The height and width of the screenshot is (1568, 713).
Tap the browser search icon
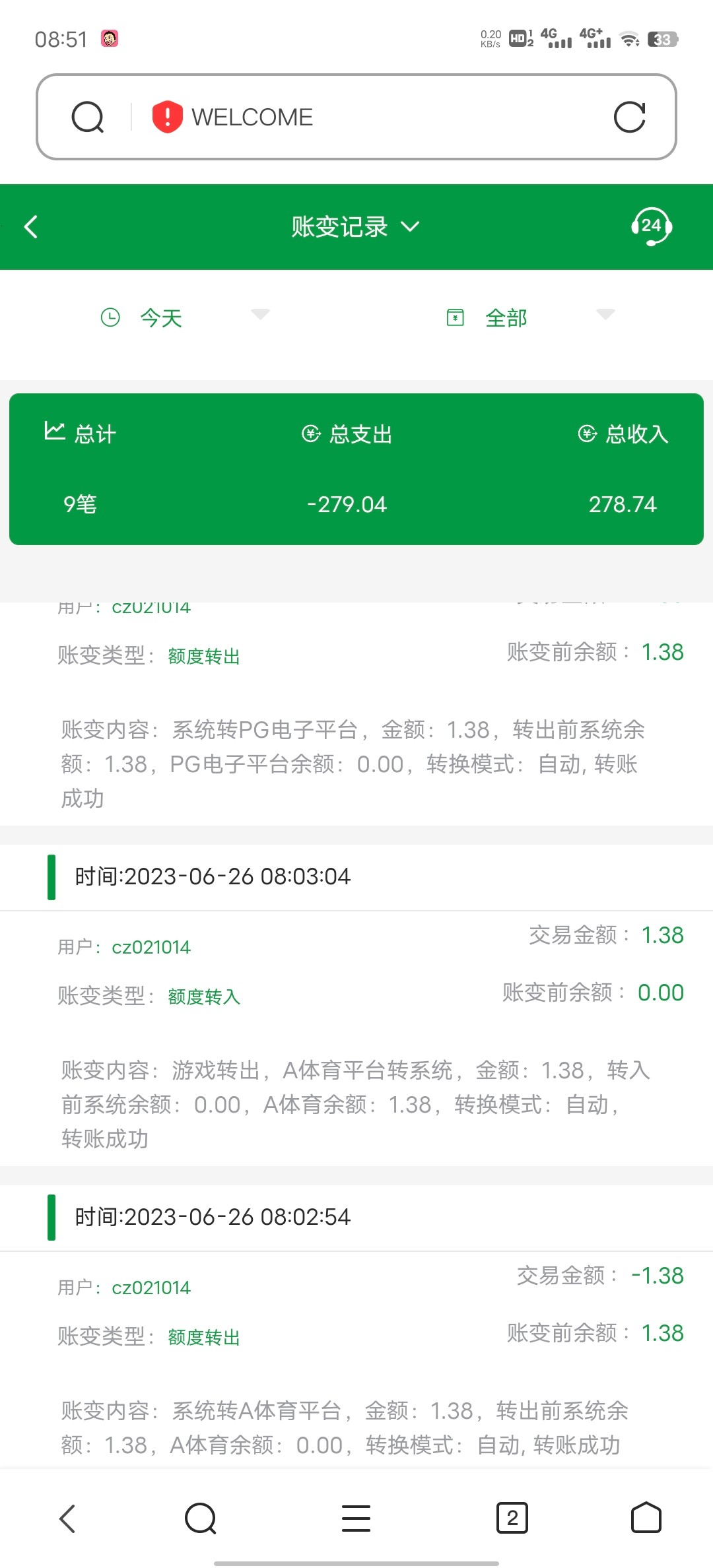(88, 117)
